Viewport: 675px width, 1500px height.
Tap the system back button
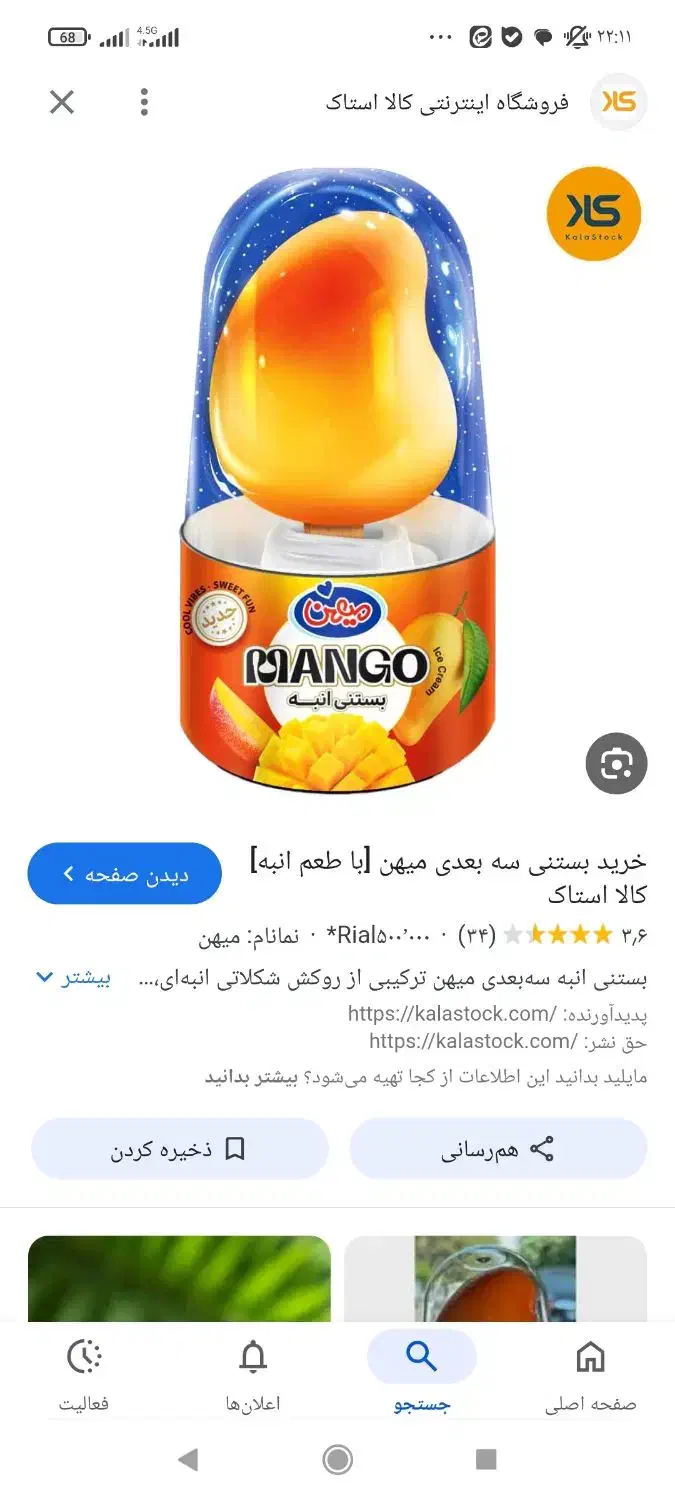pyautogui.click(x=188, y=1460)
